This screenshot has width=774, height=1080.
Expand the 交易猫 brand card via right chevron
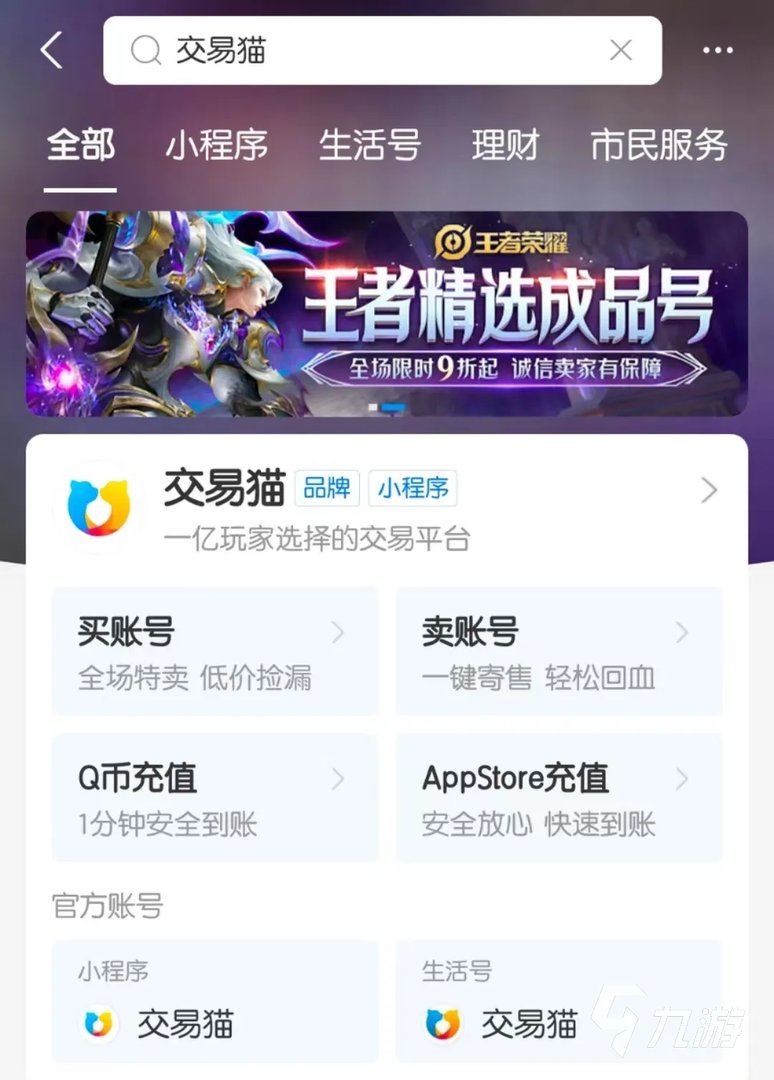(710, 490)
